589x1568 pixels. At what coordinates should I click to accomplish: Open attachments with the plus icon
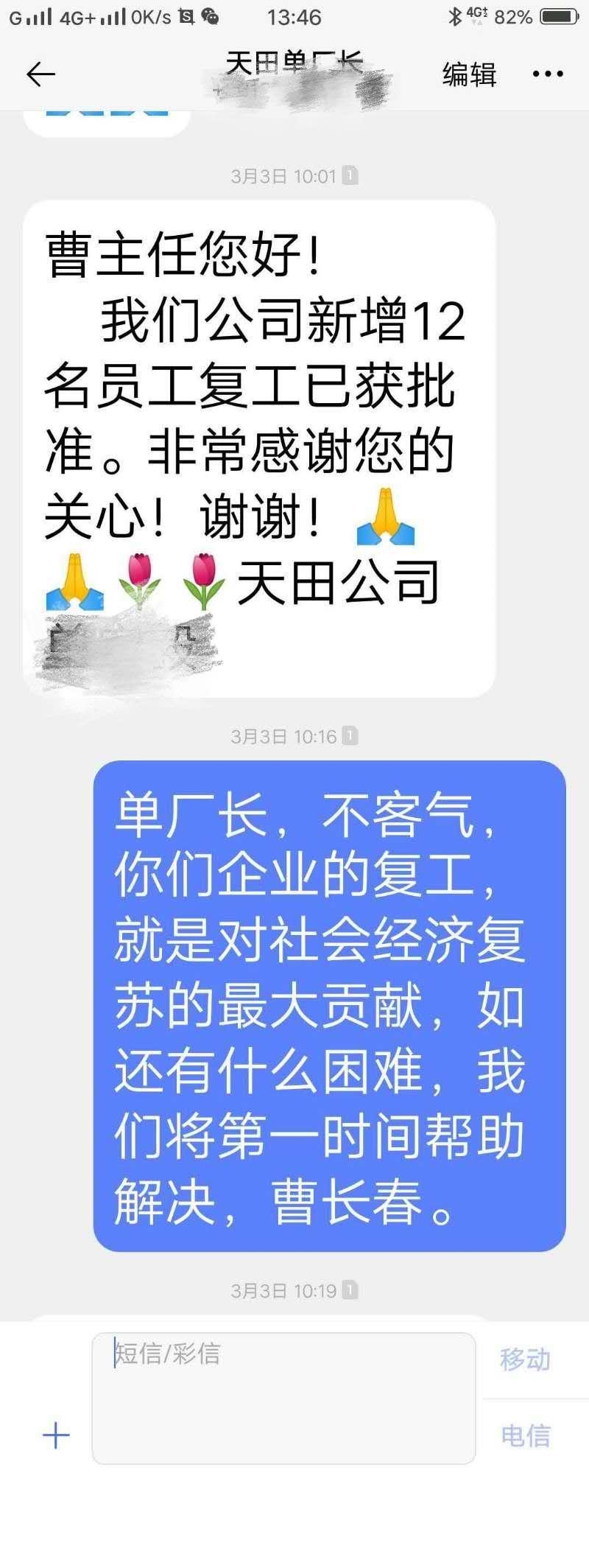[x=56, y=1435]
